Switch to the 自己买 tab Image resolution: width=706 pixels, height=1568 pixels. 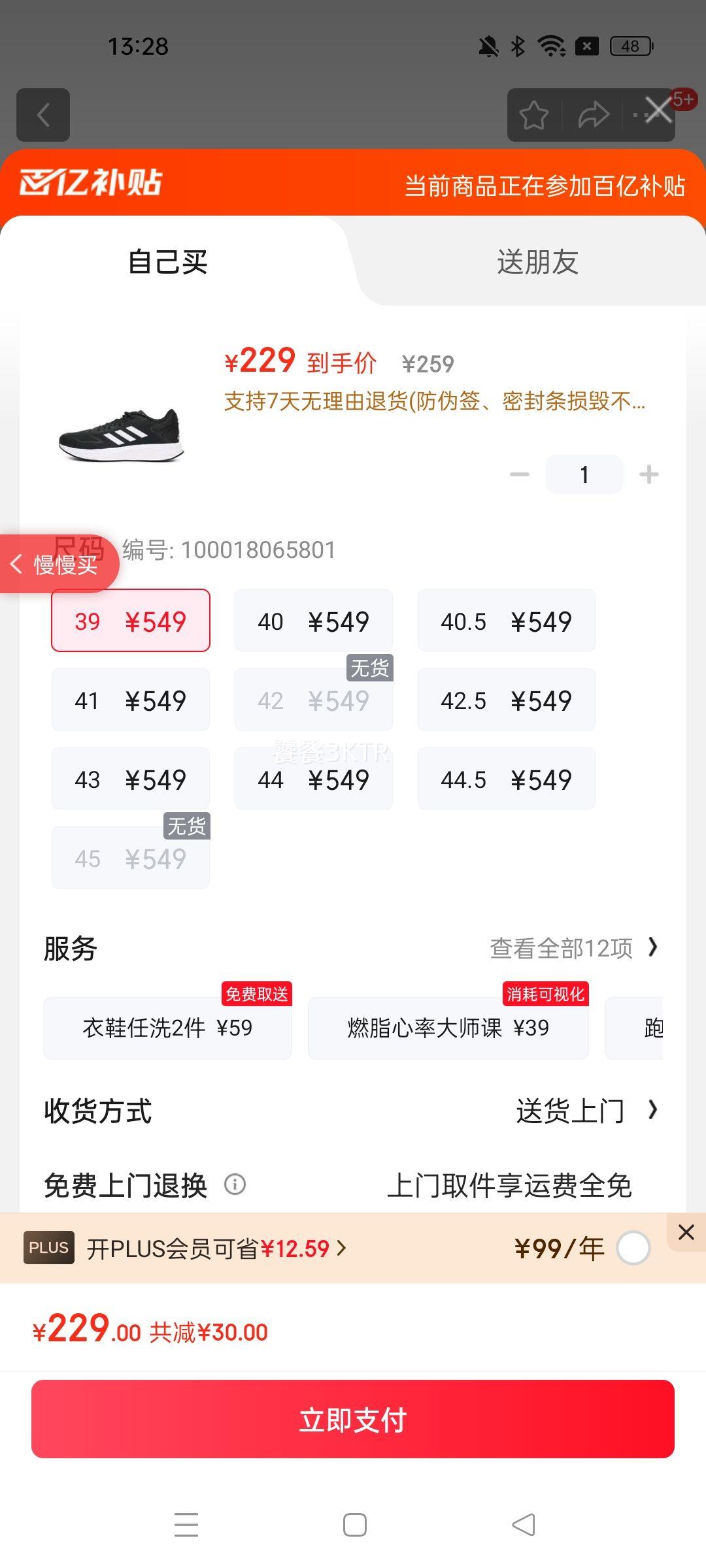pyautogui.click(x=168, y=262)
